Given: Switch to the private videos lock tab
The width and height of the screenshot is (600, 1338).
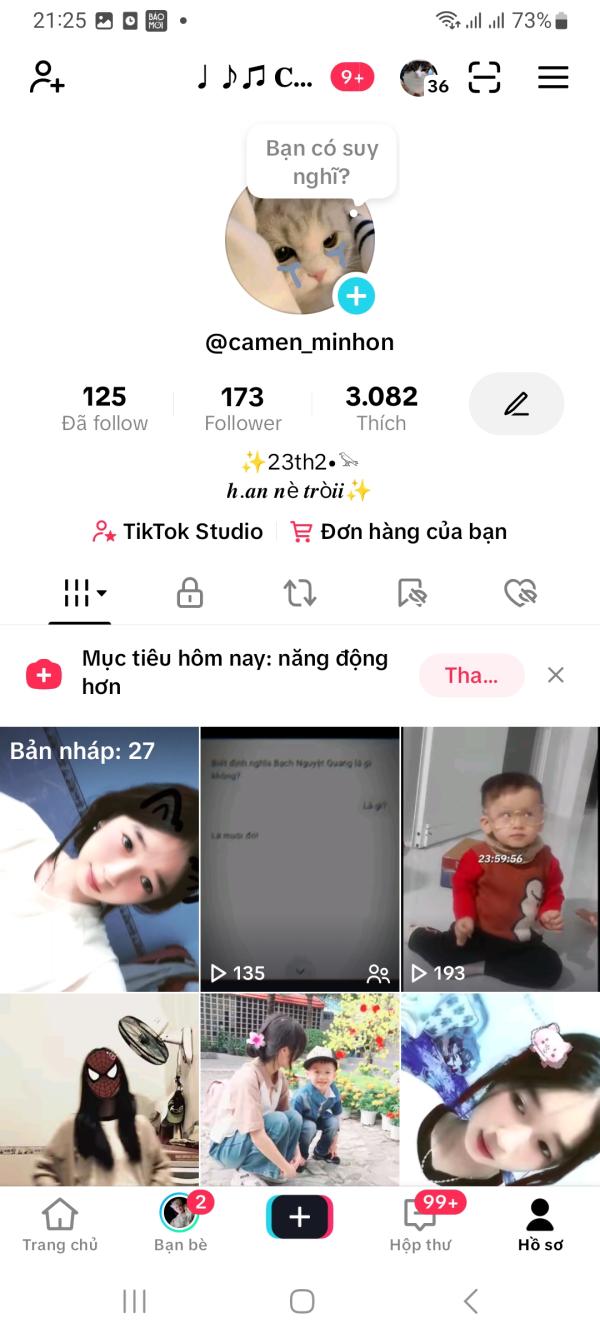Looking at the screenshot, I should click(190, 593).
